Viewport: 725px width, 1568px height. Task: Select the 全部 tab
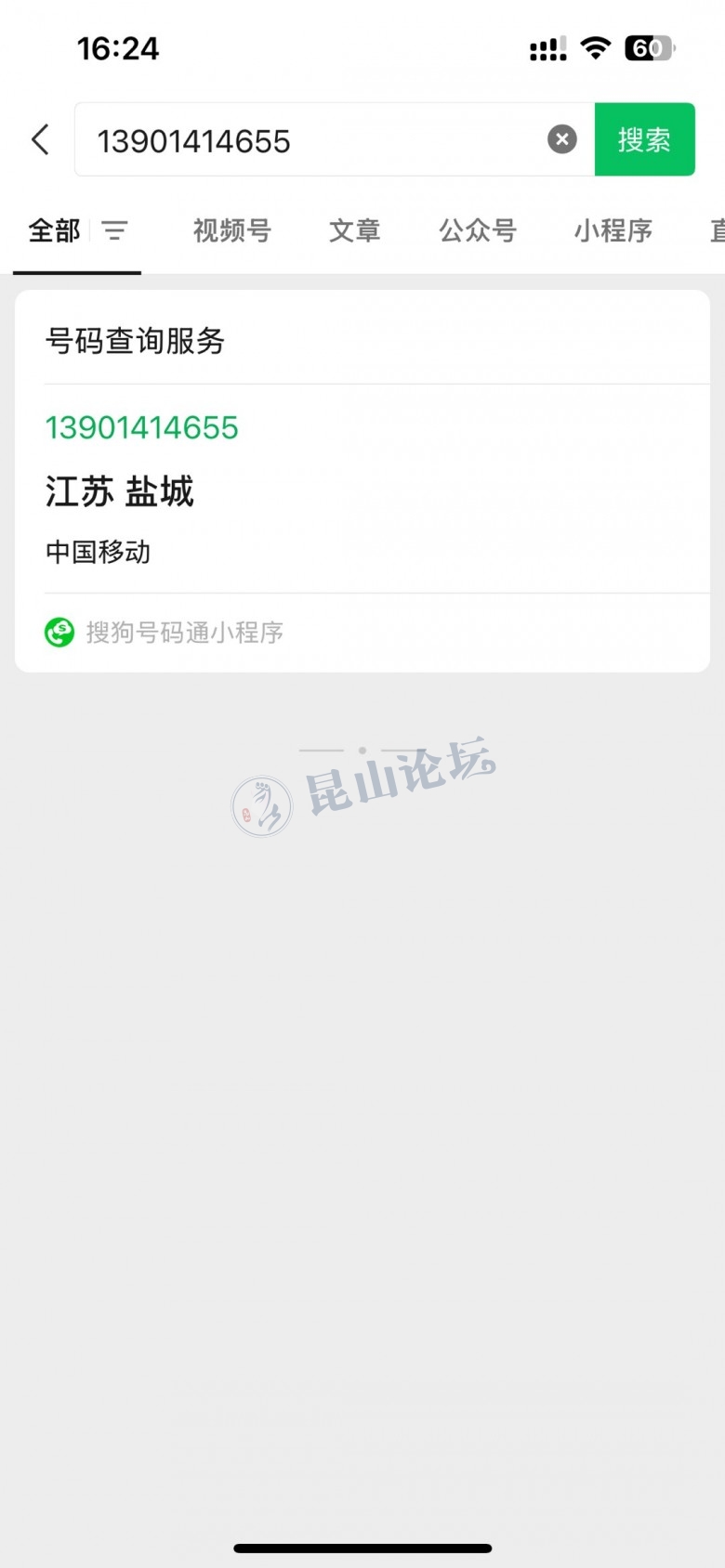coord(54,230)
